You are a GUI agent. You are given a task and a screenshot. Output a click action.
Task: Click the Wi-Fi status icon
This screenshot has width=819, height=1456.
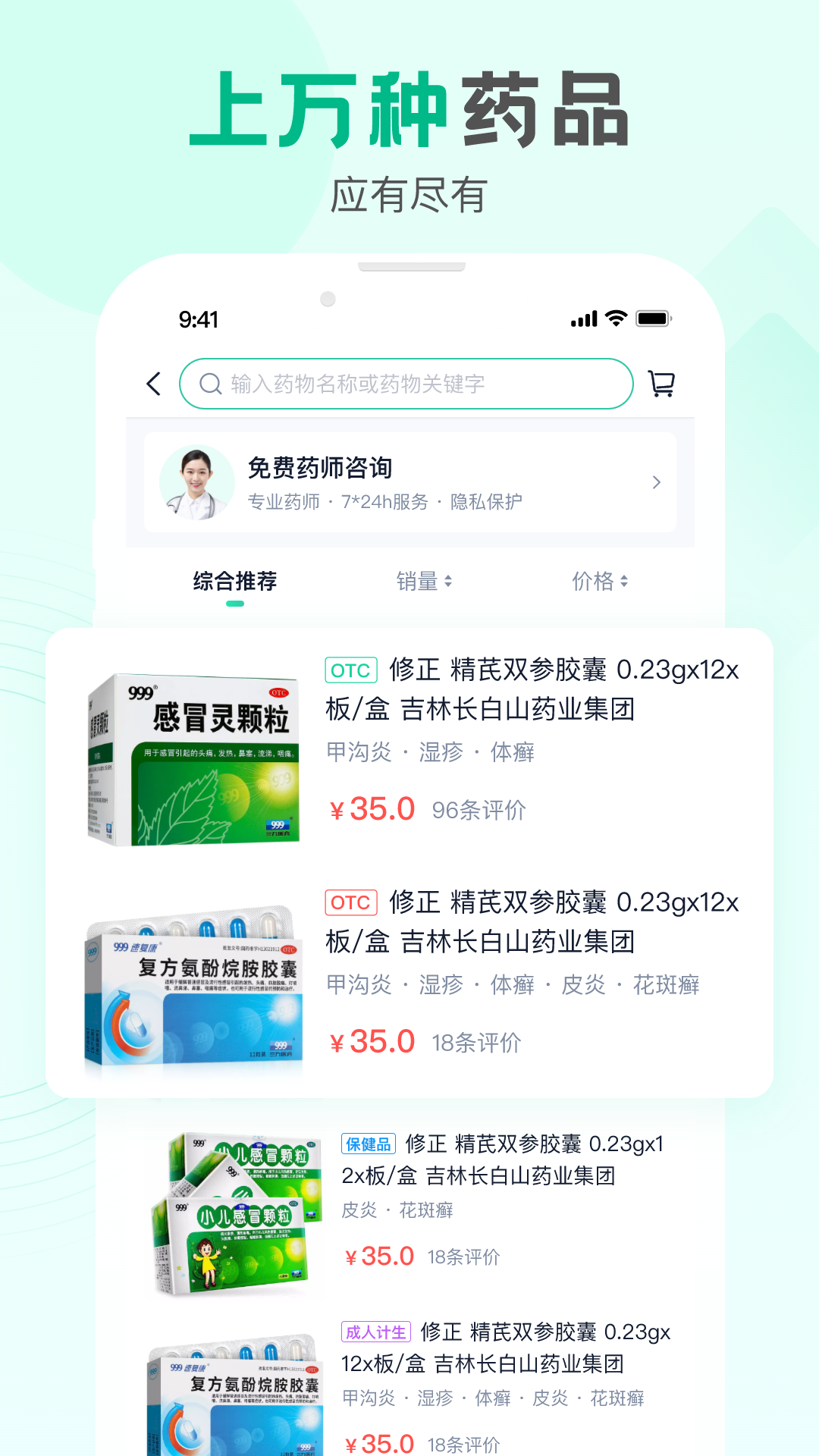[x=616, y=319]
